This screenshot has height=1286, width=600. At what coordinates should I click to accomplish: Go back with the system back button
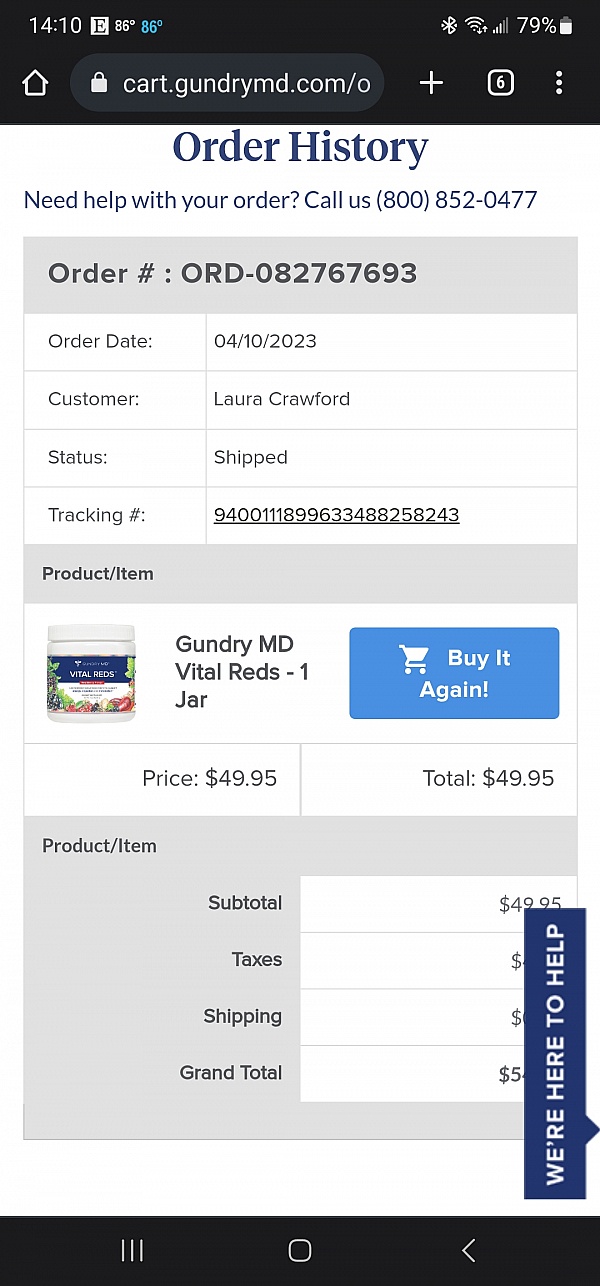click(468, 1250)
